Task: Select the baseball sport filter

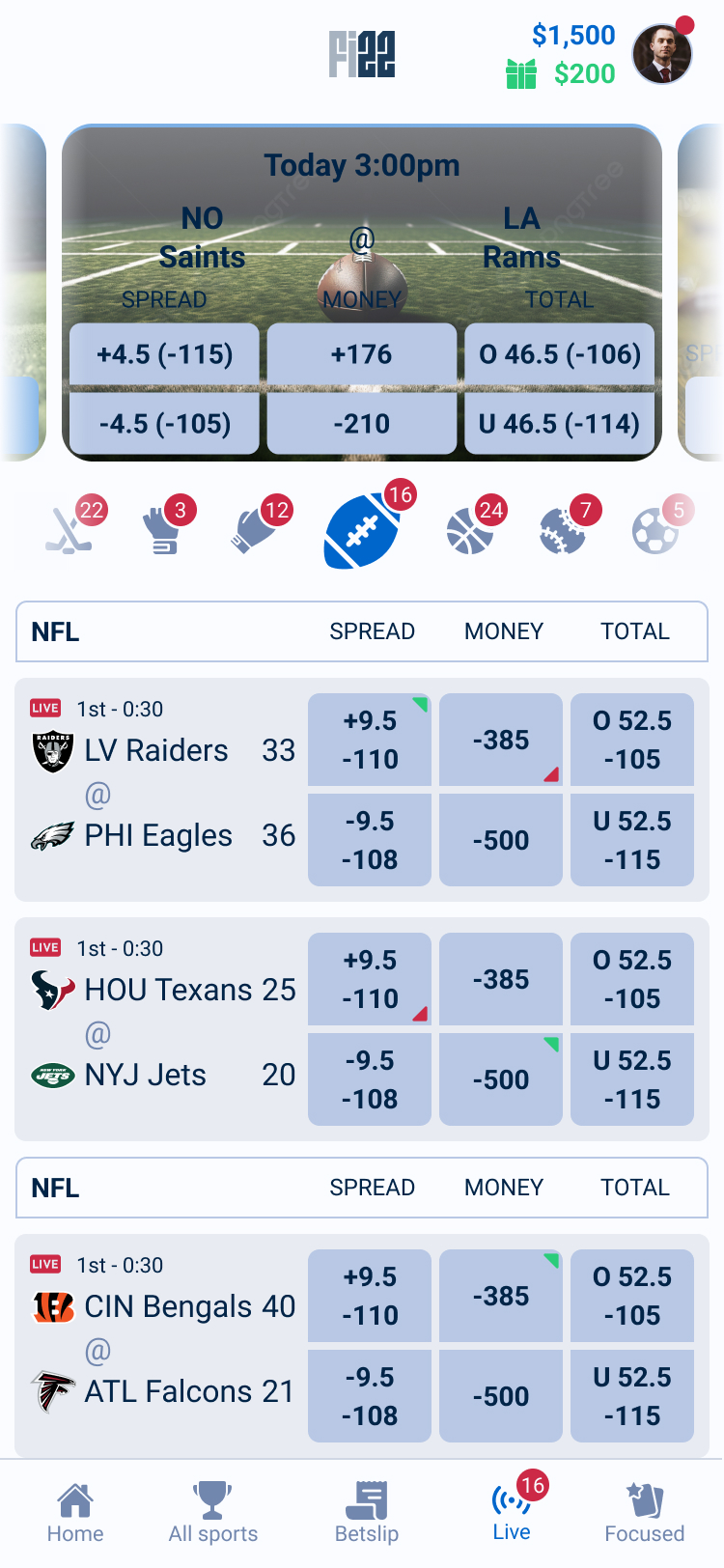Action: [564, 530]
